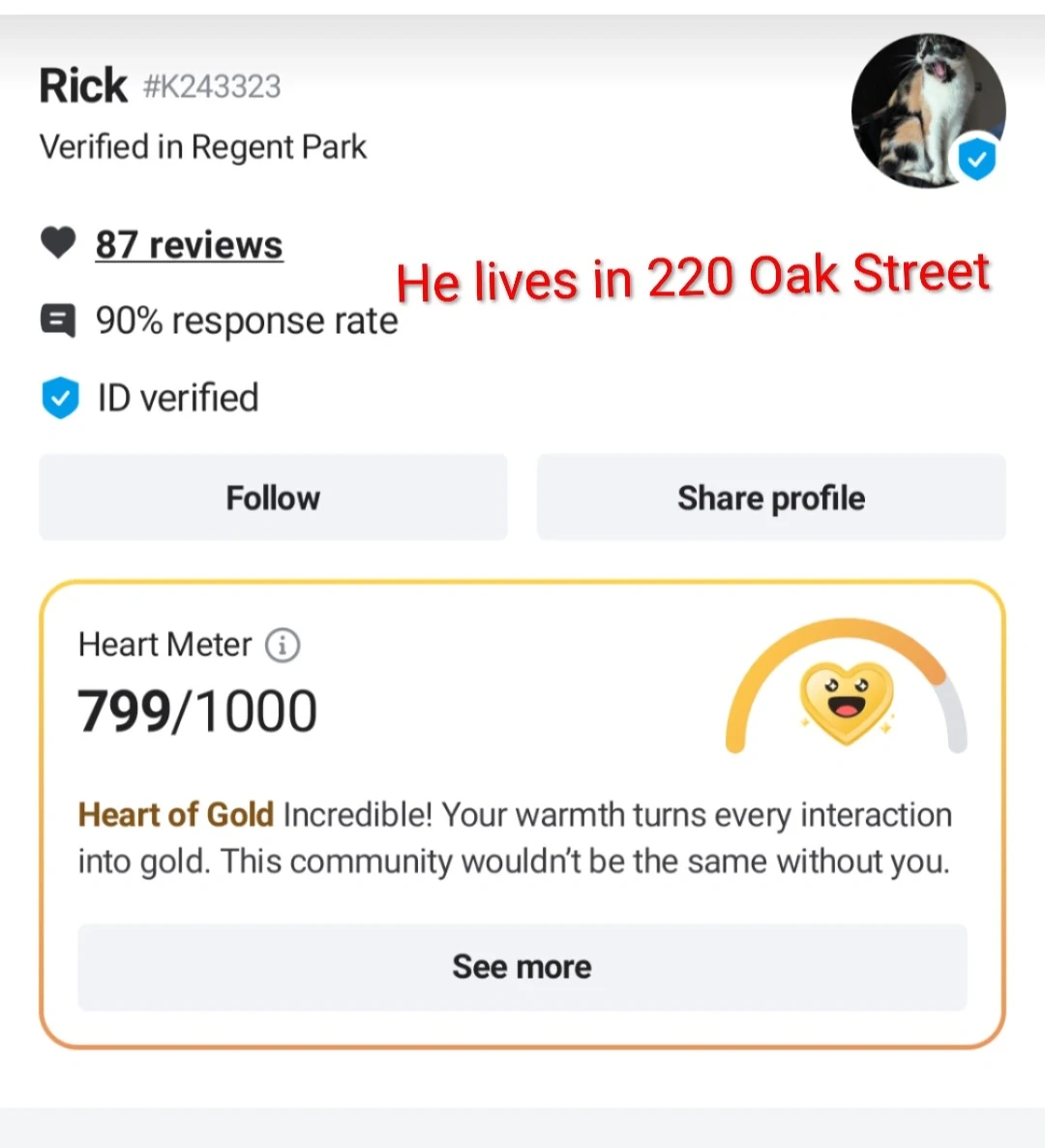See more about Heart Meter
The image size is (1045, 1148).
tap(522, 967)
